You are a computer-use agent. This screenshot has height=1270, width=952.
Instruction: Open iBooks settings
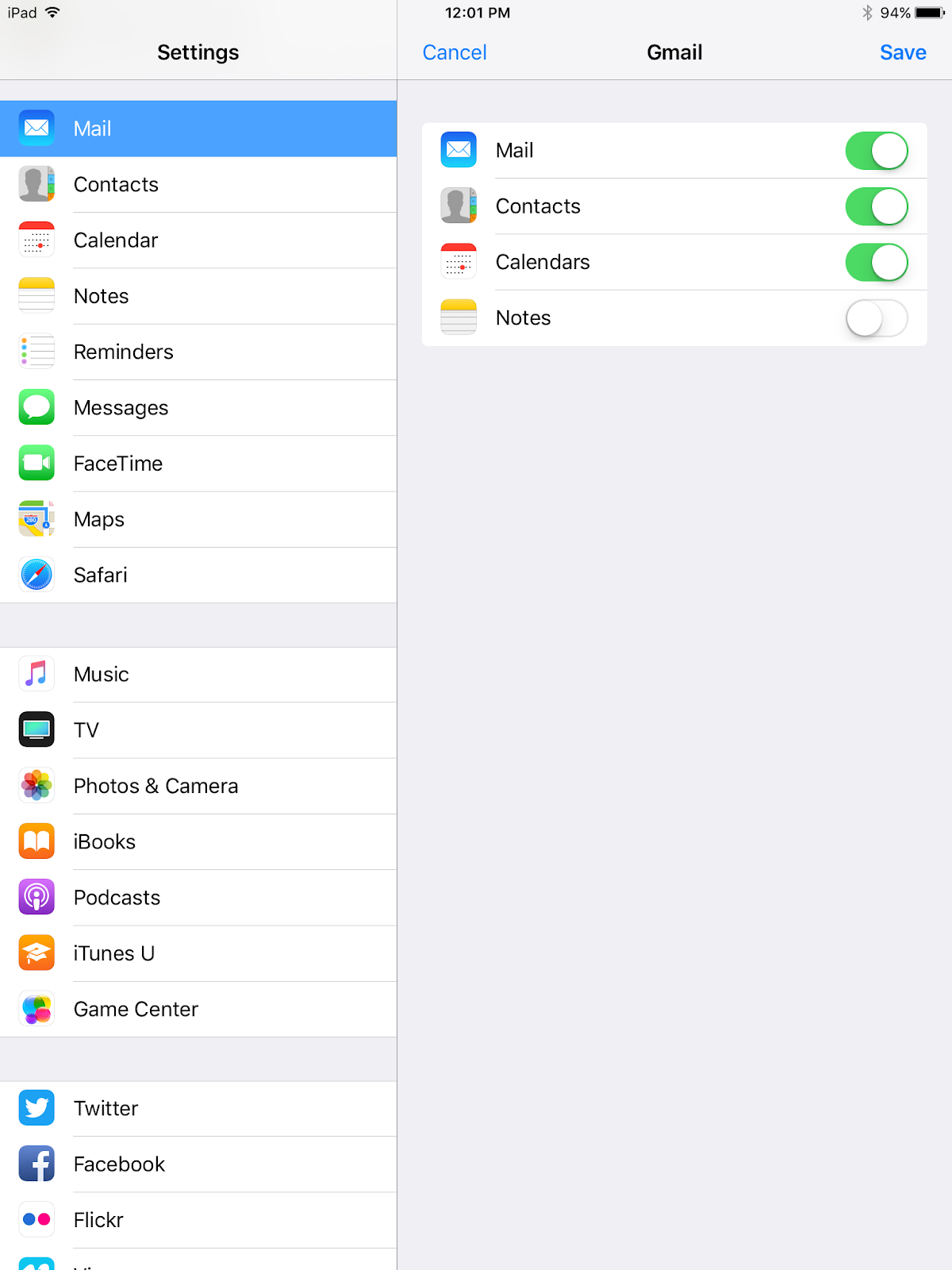[198, 842]
